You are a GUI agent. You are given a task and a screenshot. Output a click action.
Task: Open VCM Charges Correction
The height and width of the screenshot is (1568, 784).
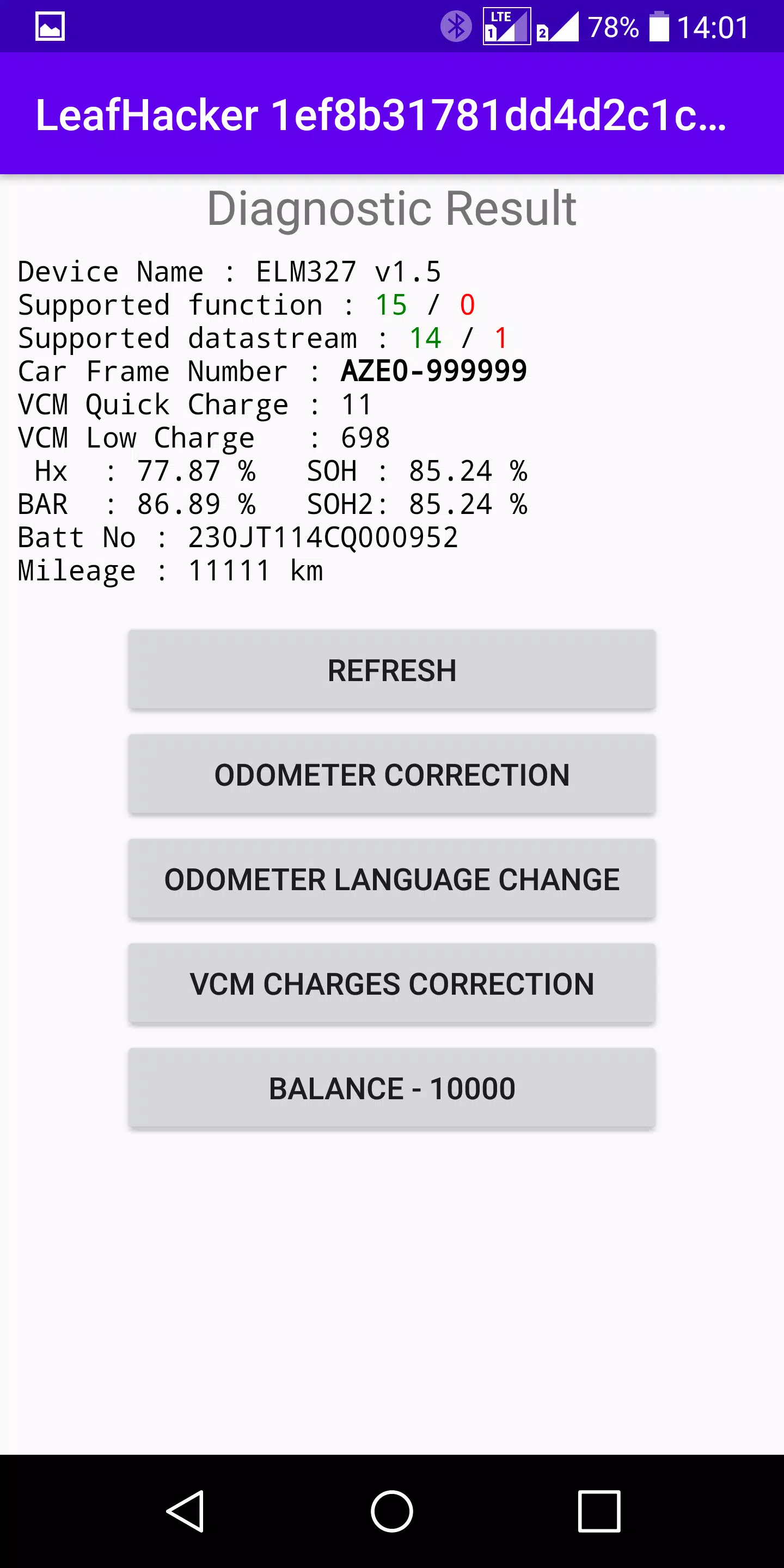pyautogui.click(x=391, y=984)
